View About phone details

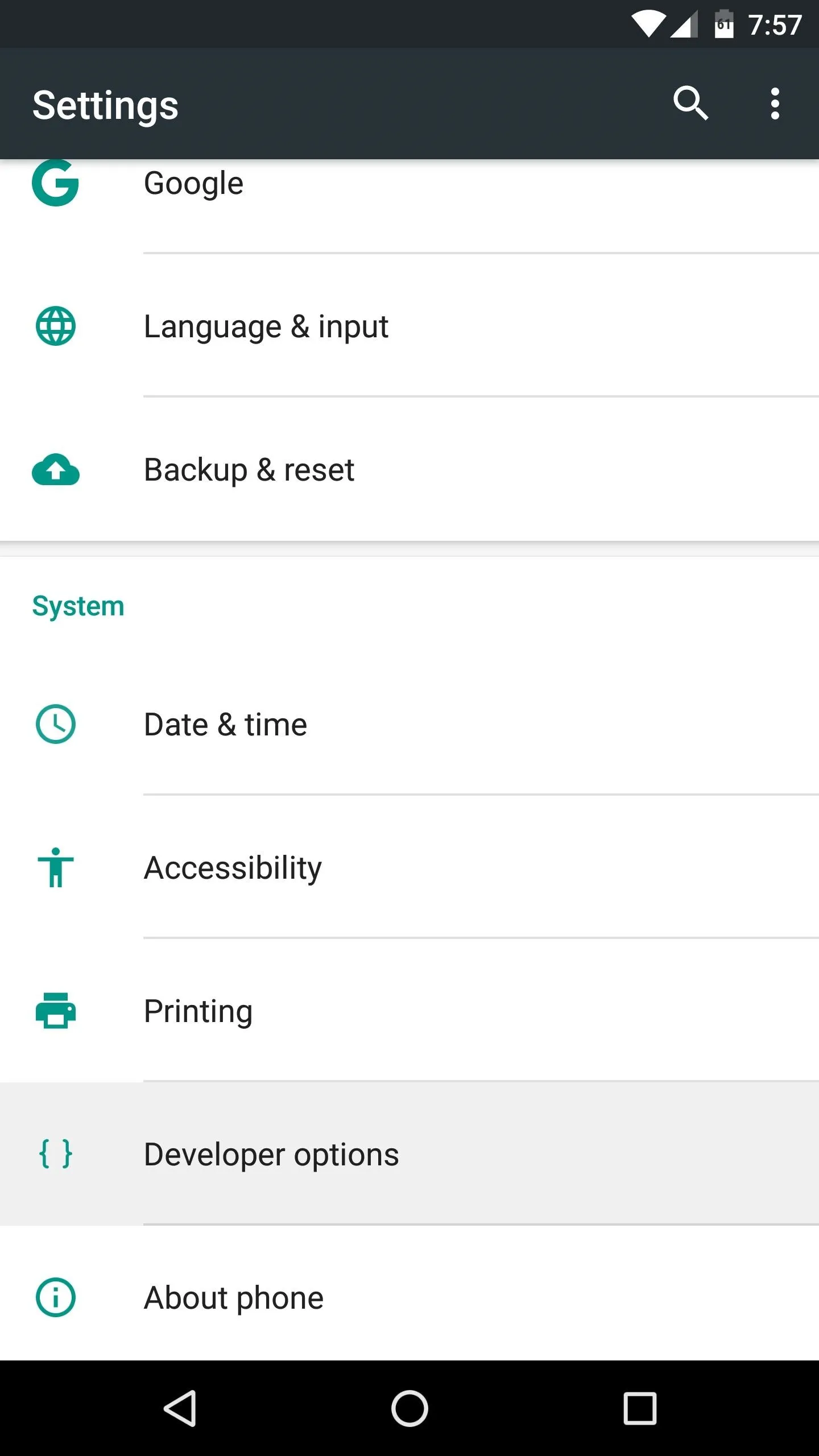point(409,1293)
